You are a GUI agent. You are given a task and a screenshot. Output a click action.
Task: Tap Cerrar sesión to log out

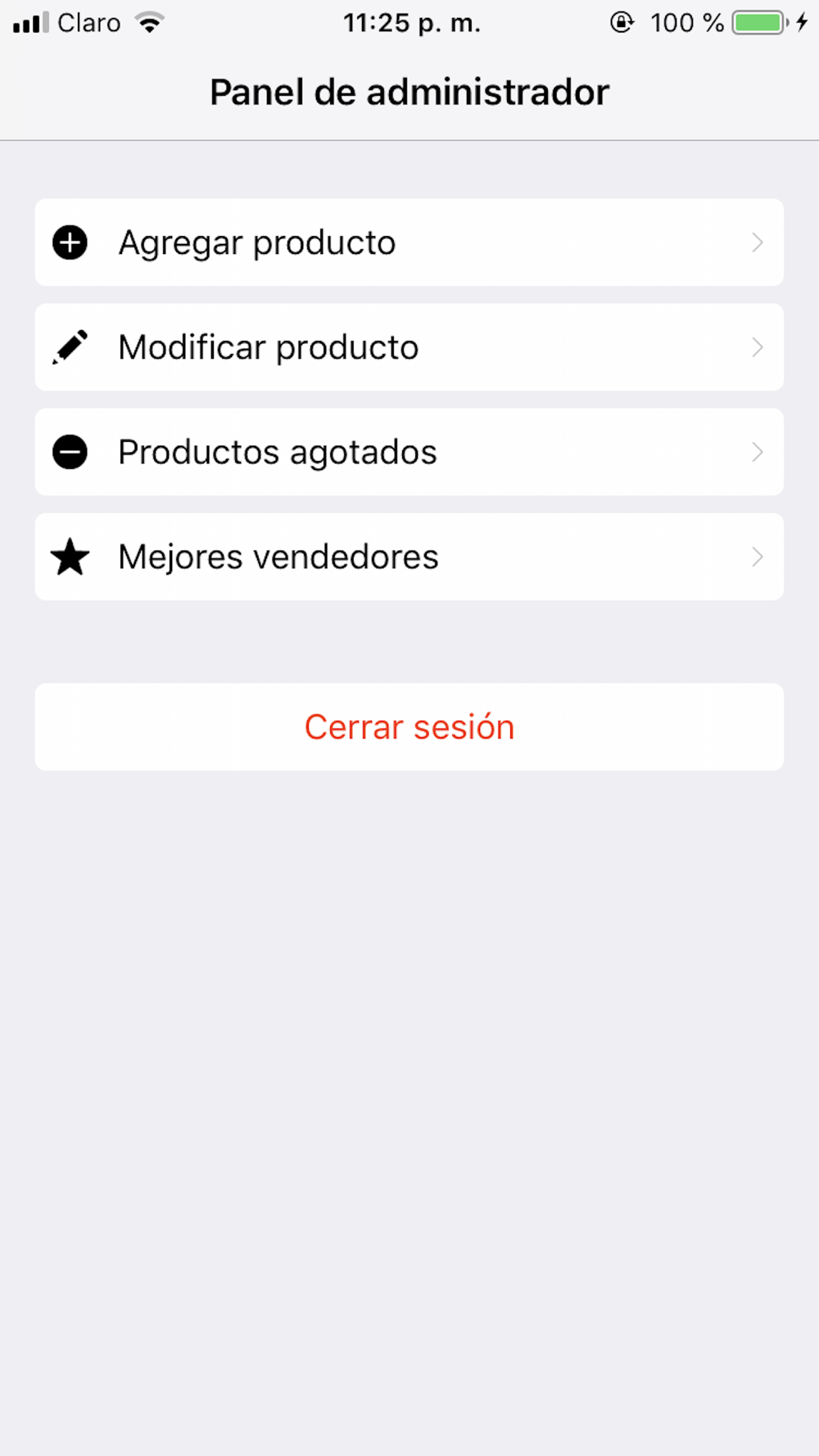pyautogui.click(x=409, y=727)
